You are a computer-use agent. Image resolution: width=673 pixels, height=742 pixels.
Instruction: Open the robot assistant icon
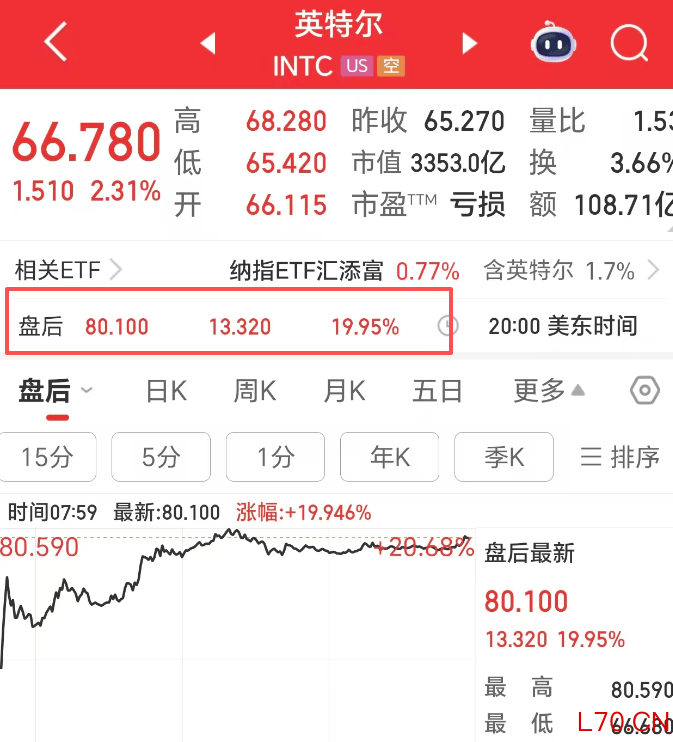[x=554, y=43]
